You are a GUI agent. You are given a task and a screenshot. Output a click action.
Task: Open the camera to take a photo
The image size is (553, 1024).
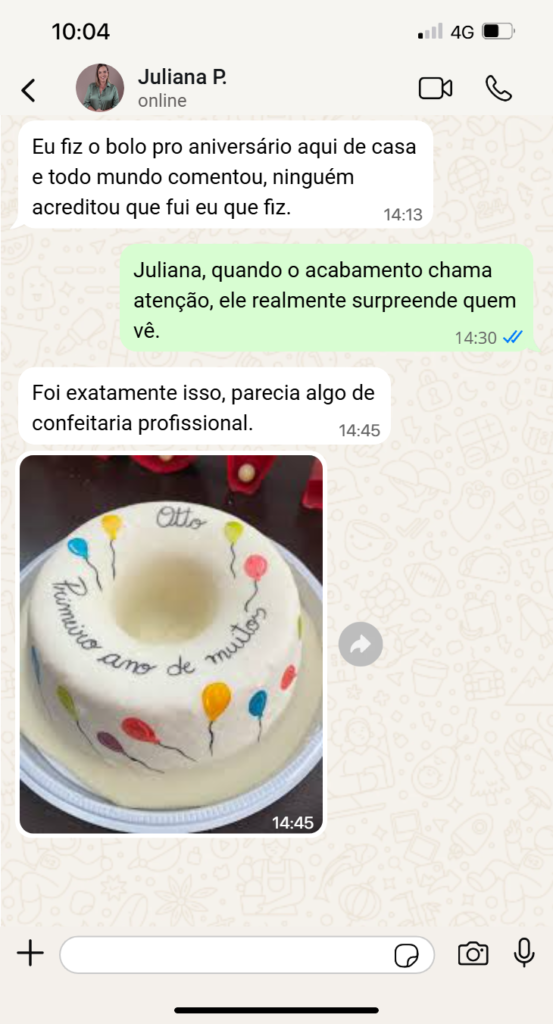tap(473, 954)
